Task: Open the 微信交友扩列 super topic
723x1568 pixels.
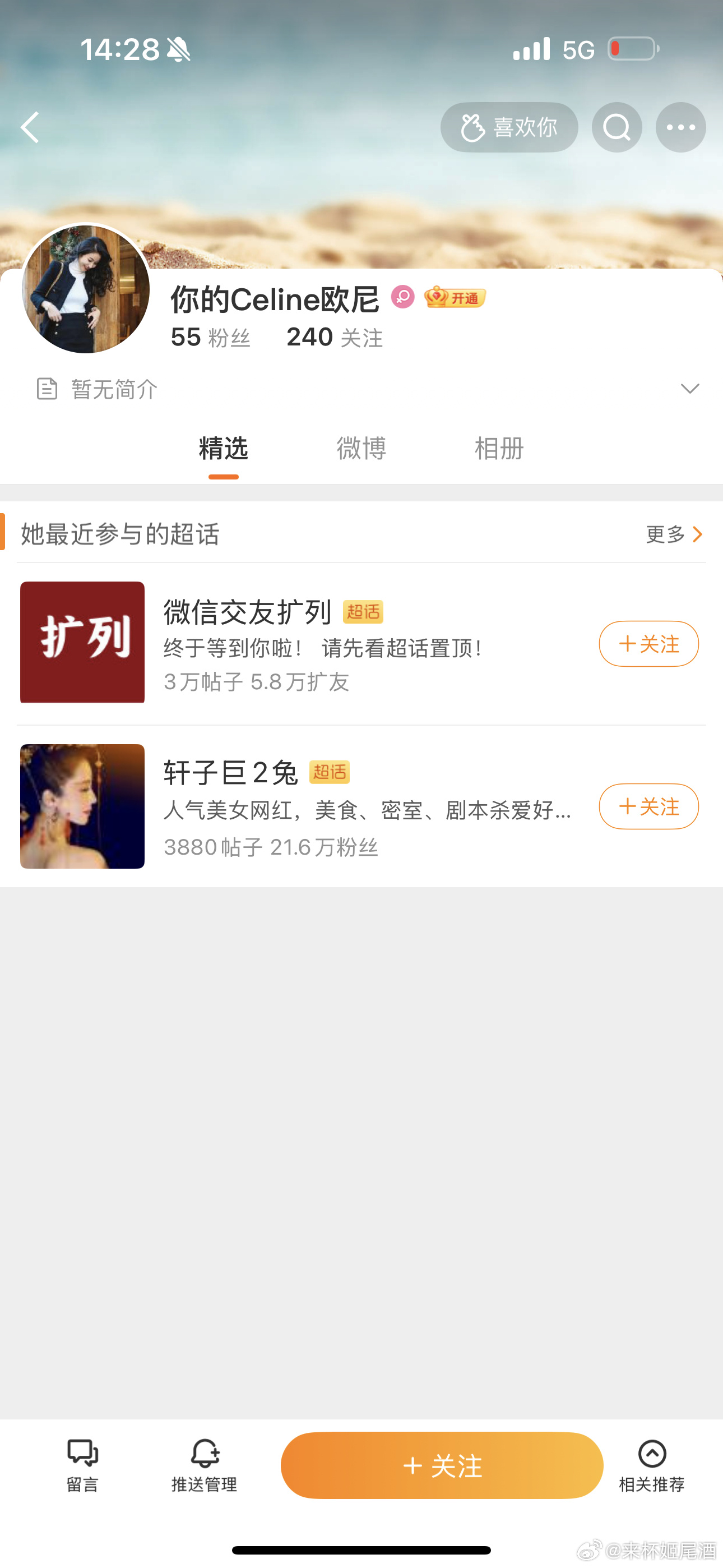Action: coord(247,612)
